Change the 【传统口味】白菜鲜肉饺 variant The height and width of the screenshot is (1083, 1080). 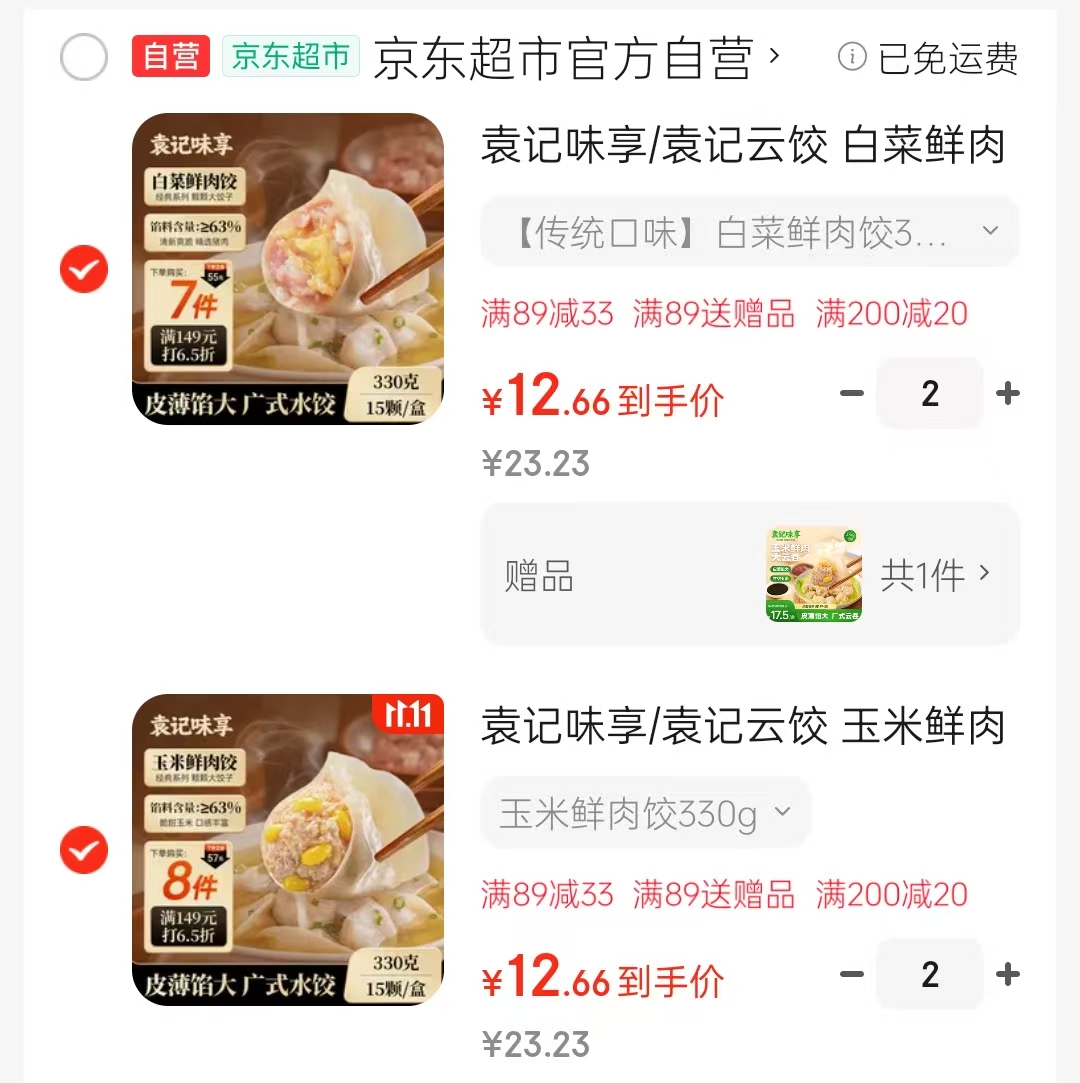[750, 233]
